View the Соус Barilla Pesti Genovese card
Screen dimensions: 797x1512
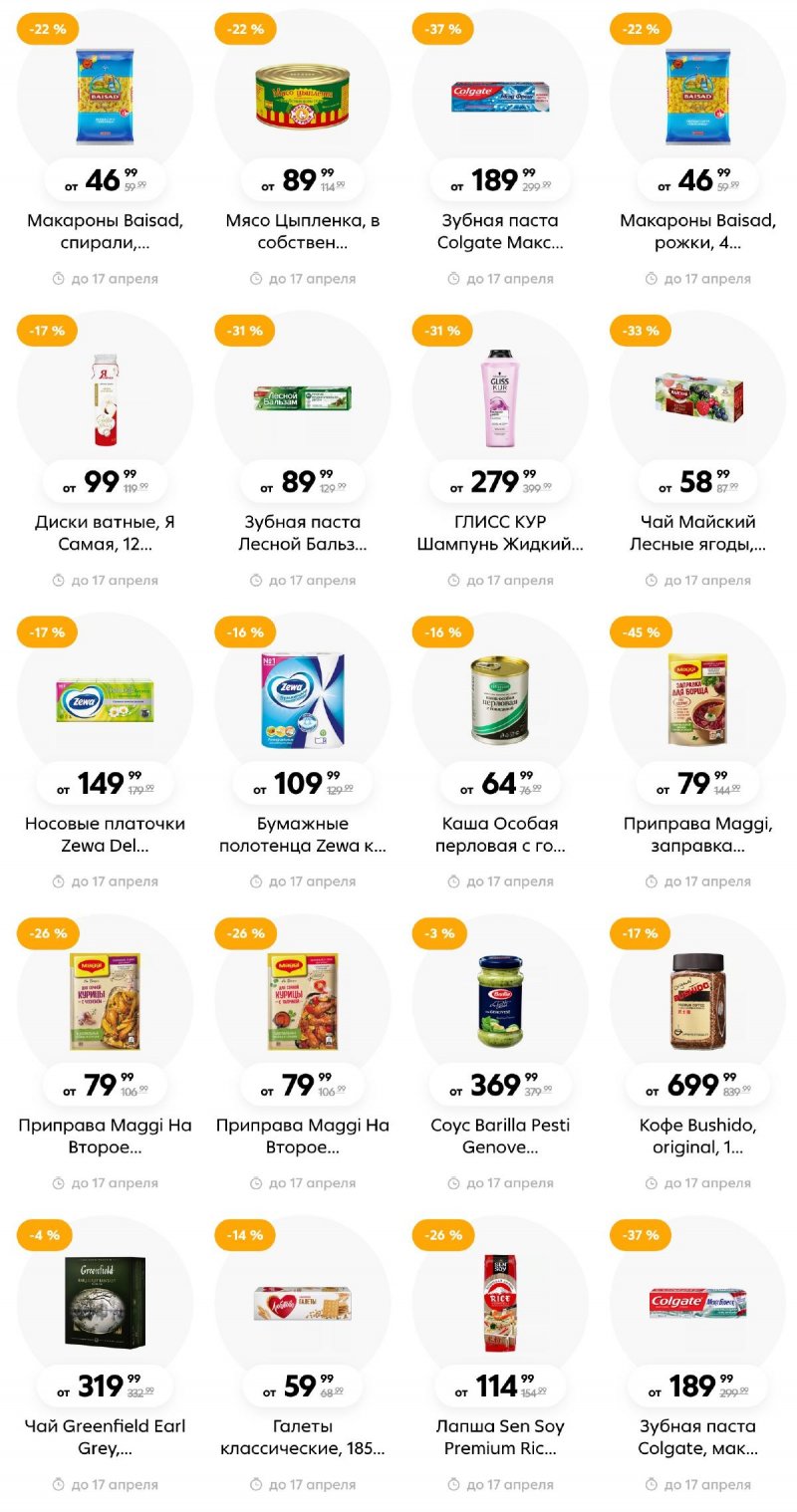pos(500,1001)
